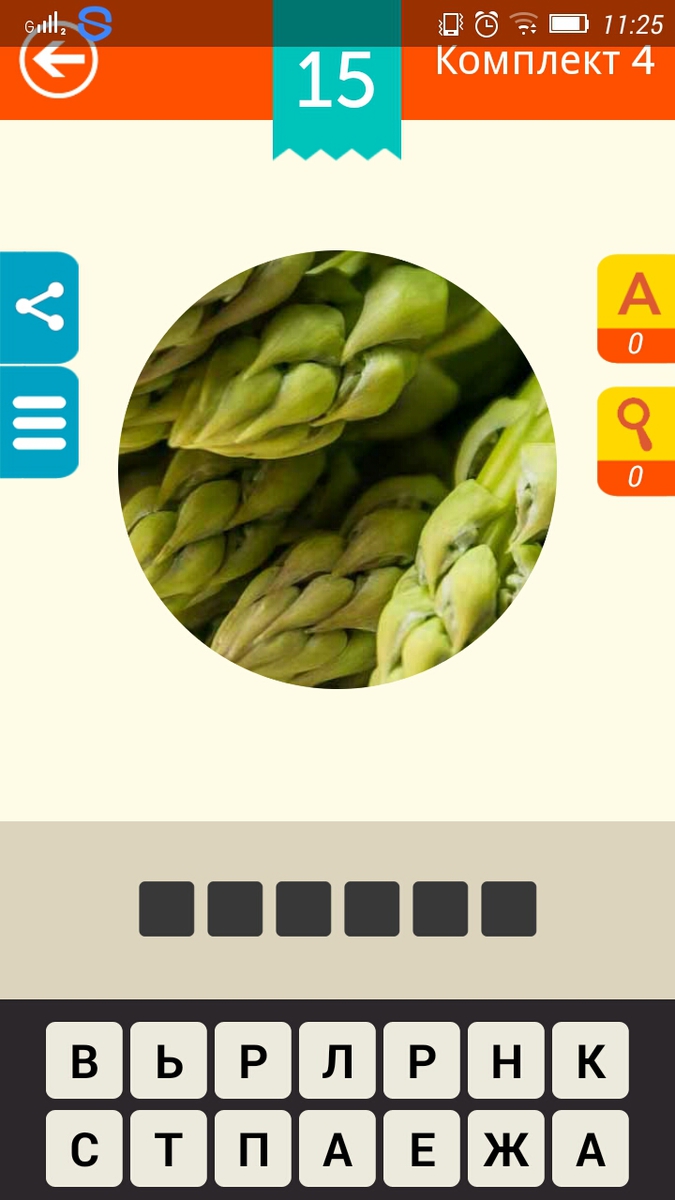Select the letter Ж tile

(x=506, y=1149)
